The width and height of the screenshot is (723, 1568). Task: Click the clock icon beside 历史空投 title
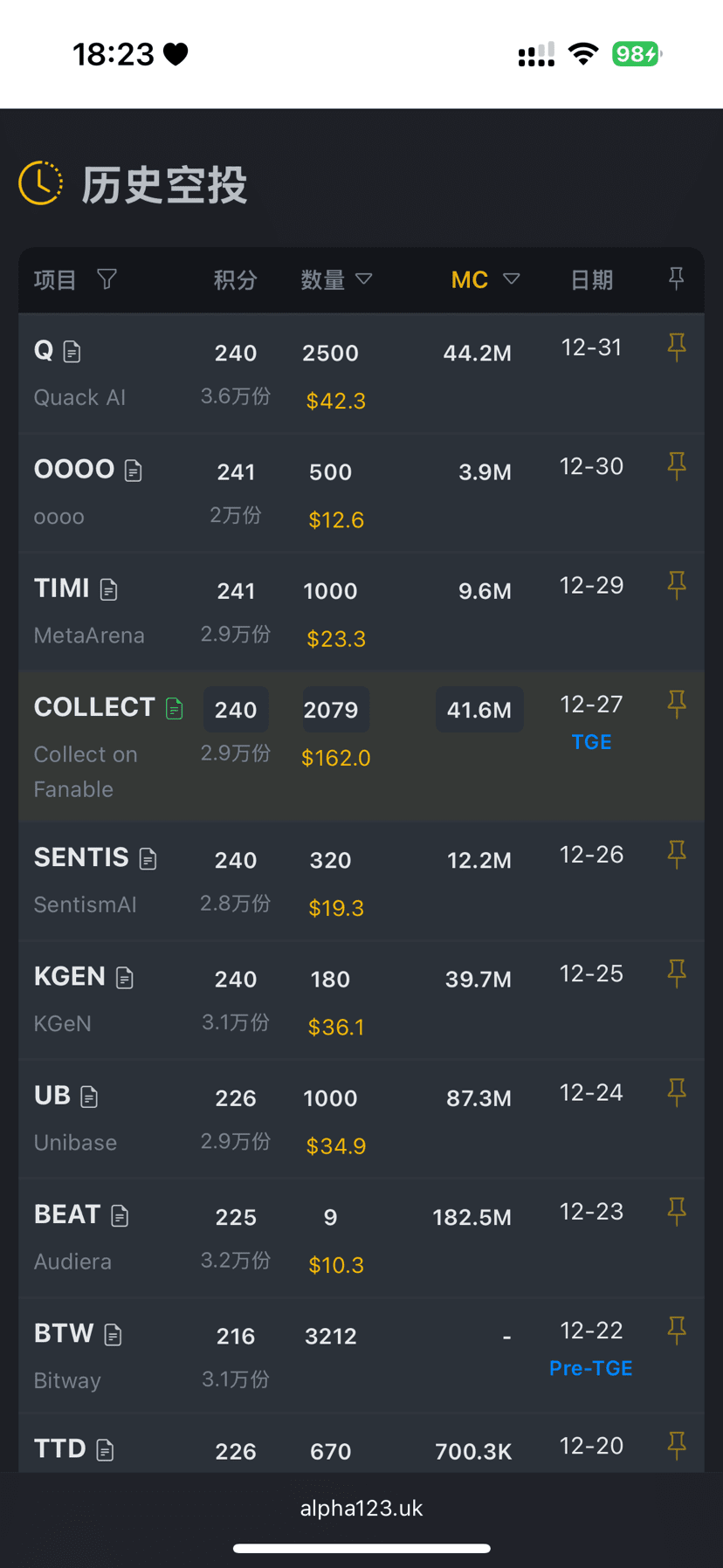click(x=40, y=183)
